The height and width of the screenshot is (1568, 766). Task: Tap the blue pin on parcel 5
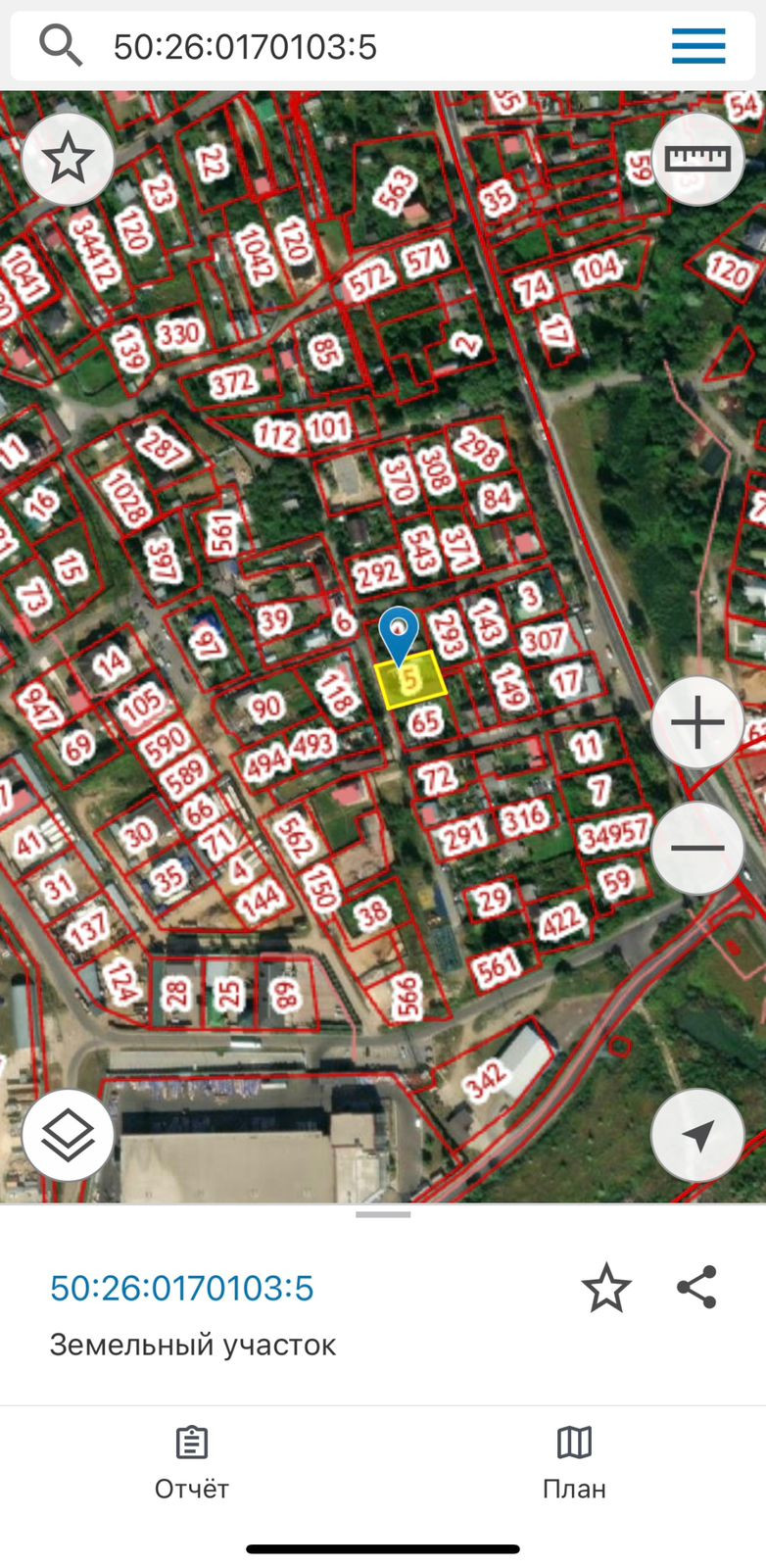click(399, 632)
